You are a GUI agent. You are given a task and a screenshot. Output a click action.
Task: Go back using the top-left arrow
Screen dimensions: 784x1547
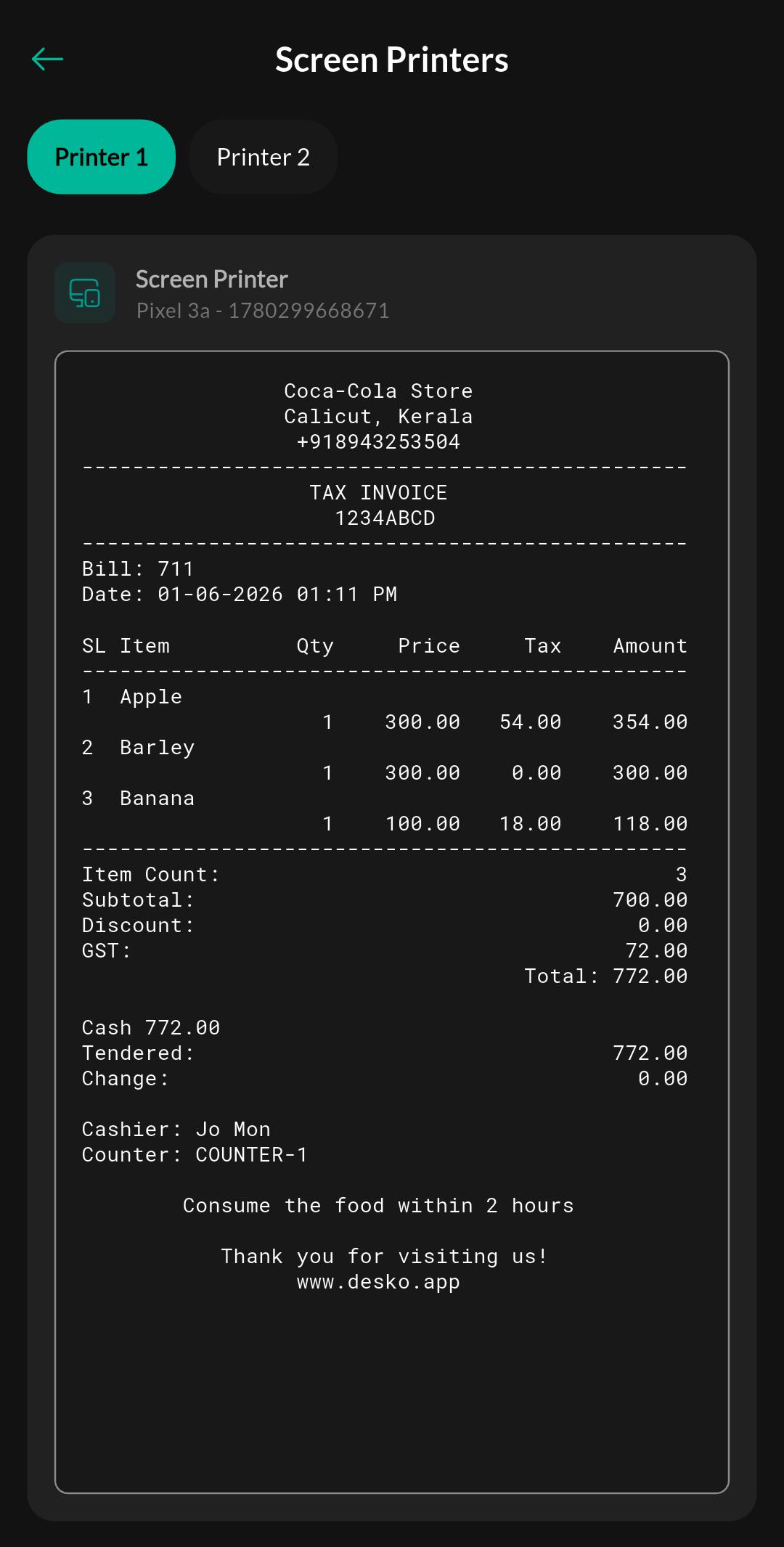48,60
